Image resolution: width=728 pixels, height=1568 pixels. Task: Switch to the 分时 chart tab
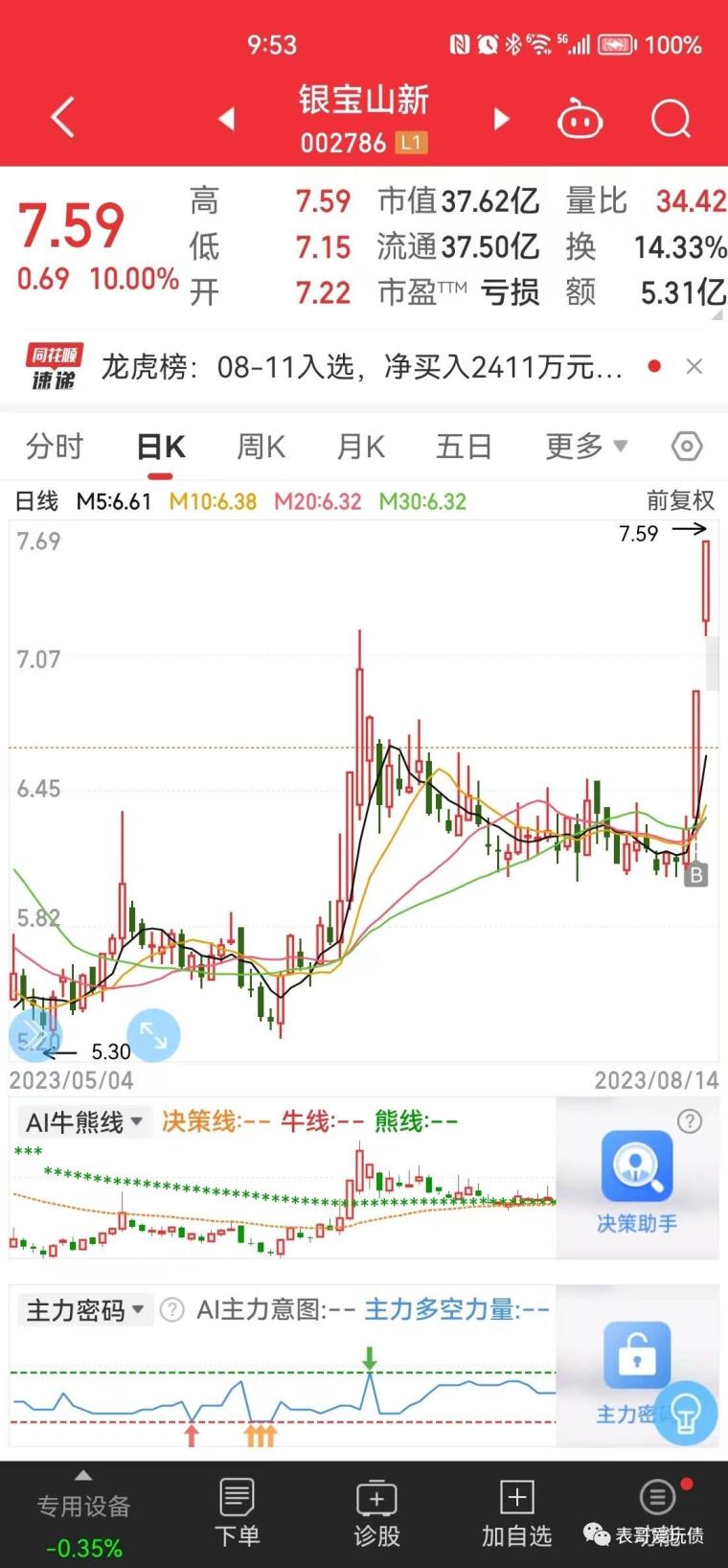click(x=55, y=447)
